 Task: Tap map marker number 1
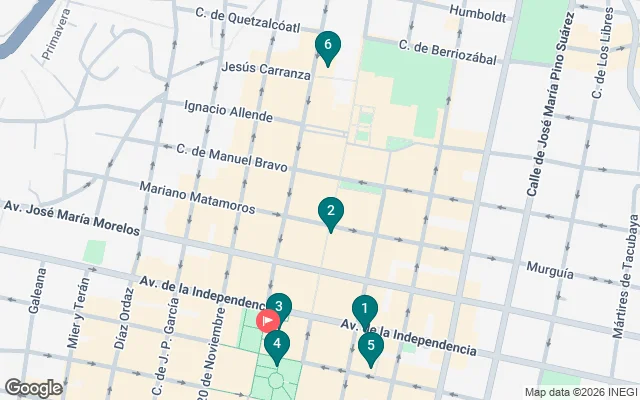(x=365, y=309)
